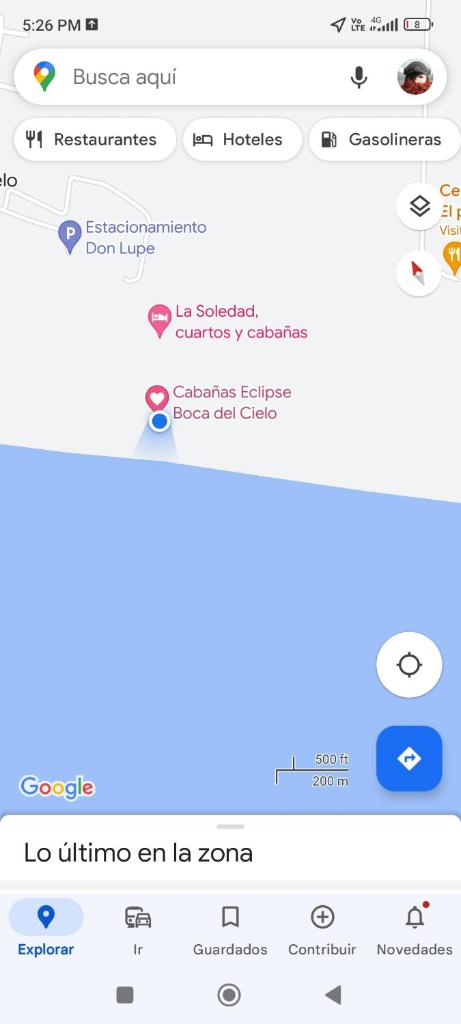Go back with system back button

click(333, 995)
